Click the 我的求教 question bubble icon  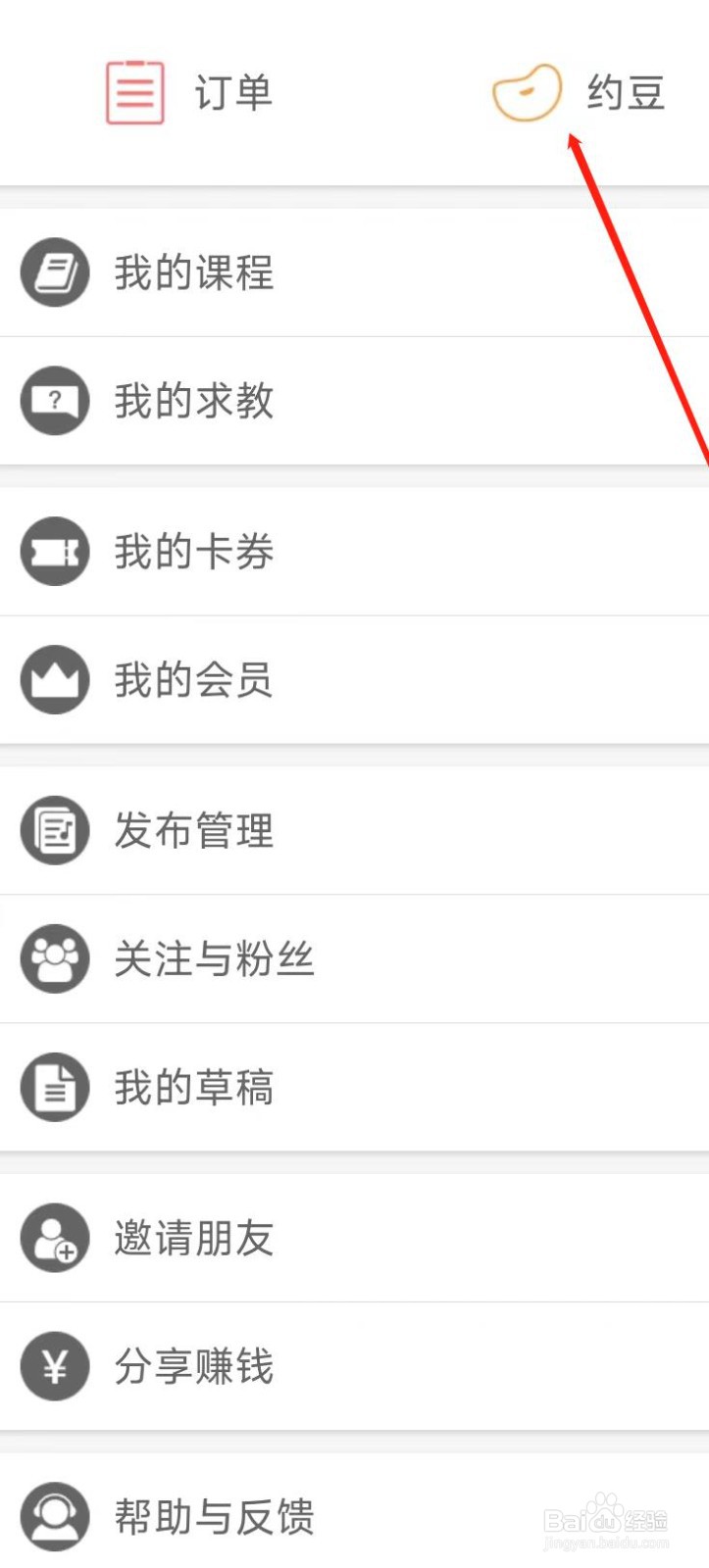(55, 400)
